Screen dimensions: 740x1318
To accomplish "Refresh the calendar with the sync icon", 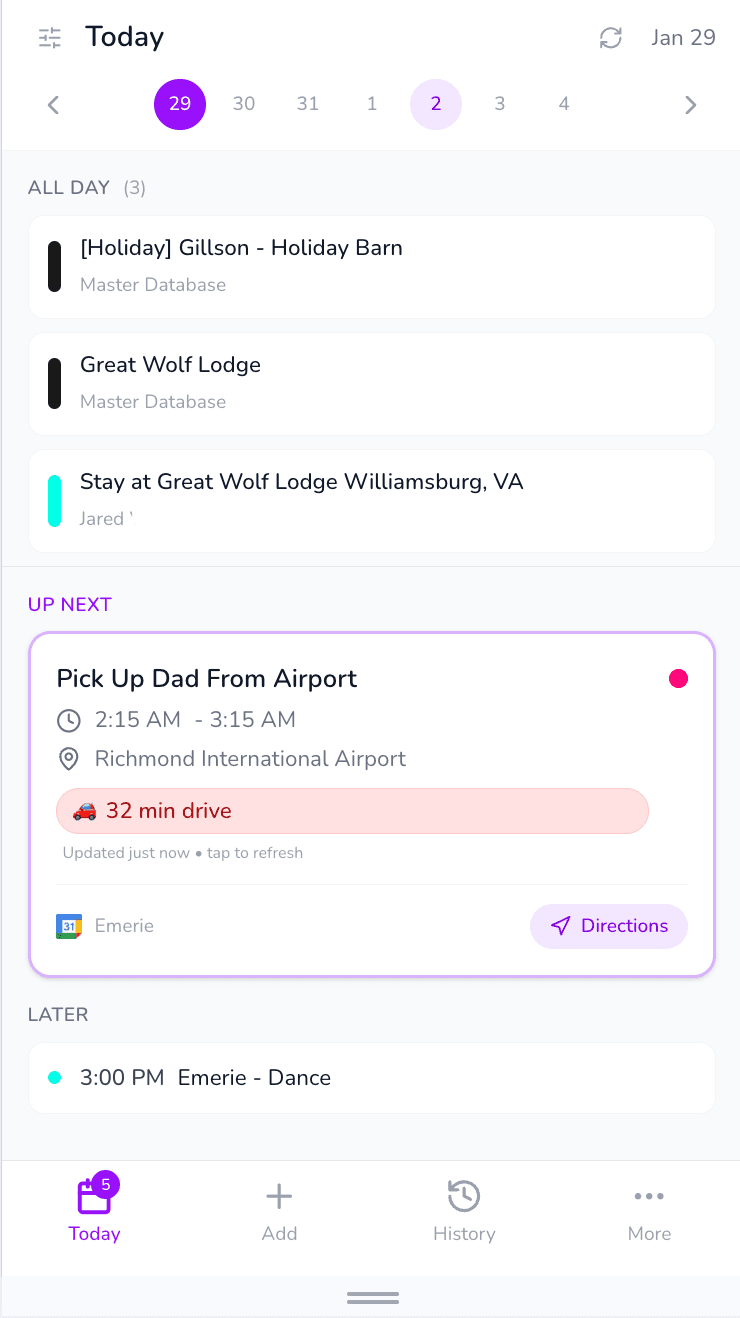I will point(611,37).
